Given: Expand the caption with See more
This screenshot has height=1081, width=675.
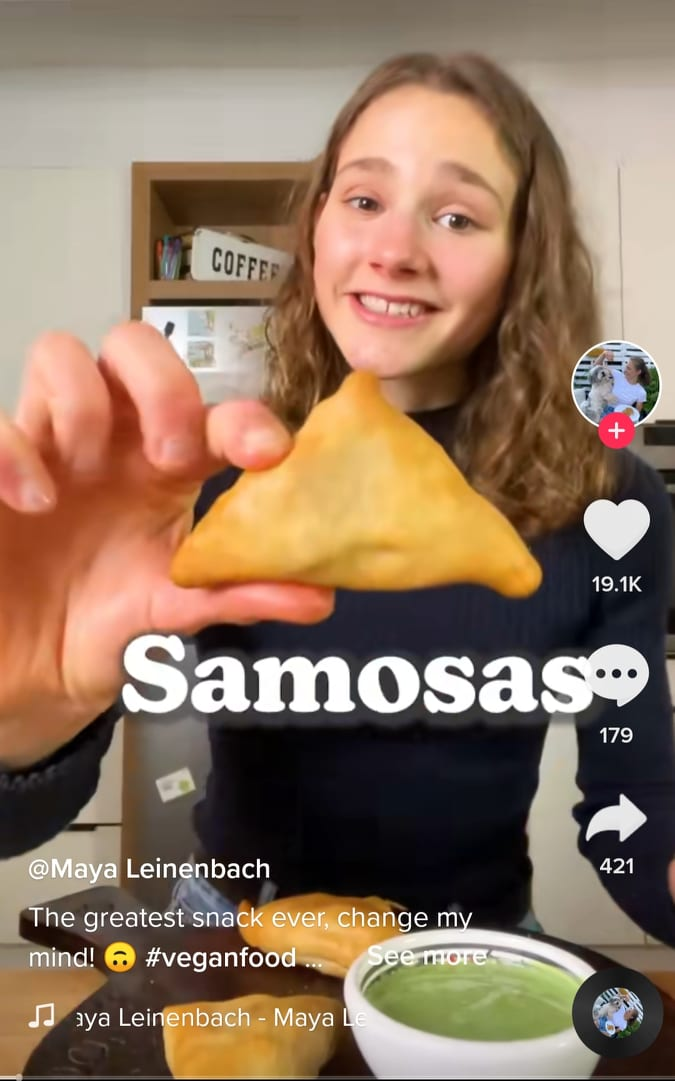Looking at the screenshot, I should point(426,957).
